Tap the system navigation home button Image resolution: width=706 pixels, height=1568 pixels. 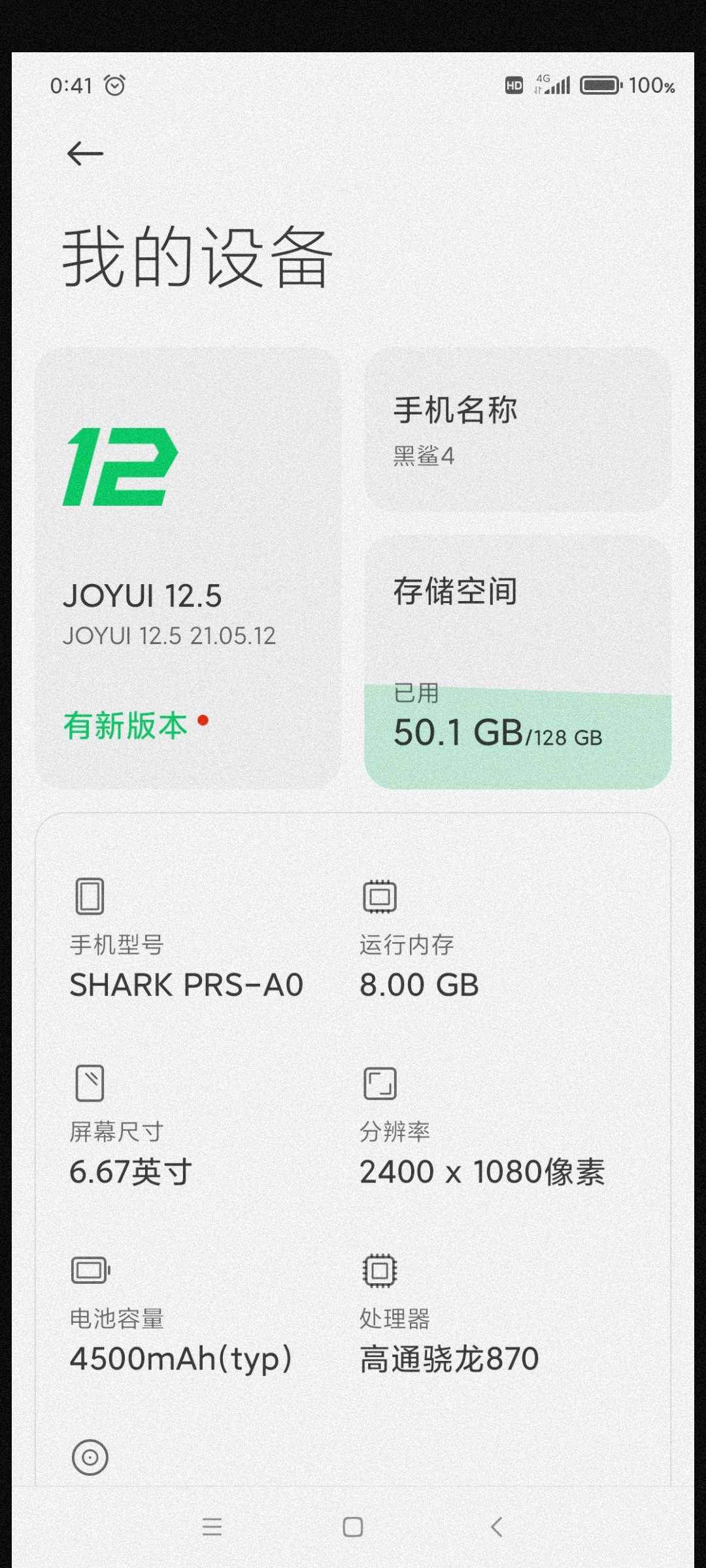tap(353, 1527)
